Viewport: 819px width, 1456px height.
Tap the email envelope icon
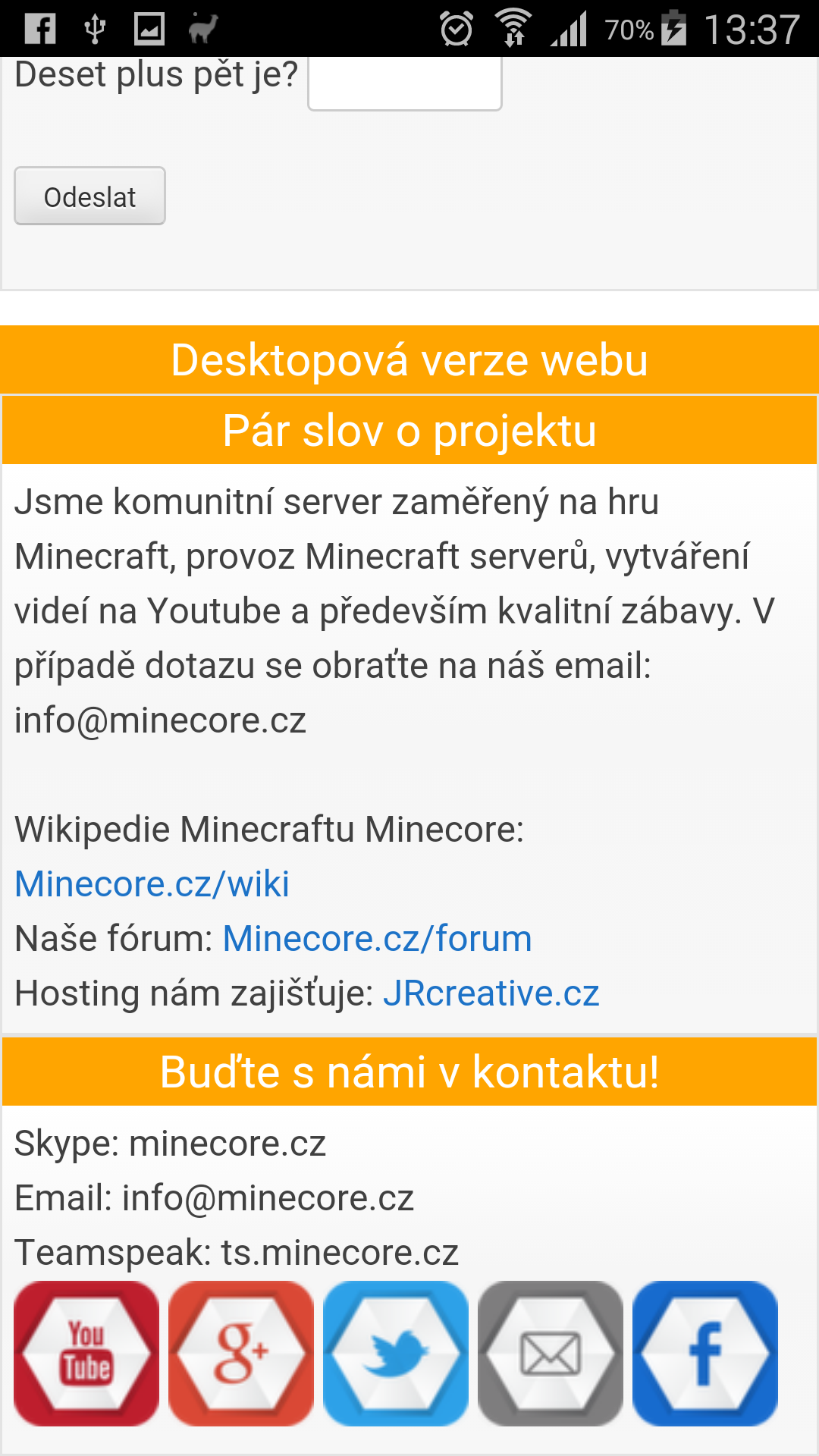pyautogui.click(x=551, y=1354)
